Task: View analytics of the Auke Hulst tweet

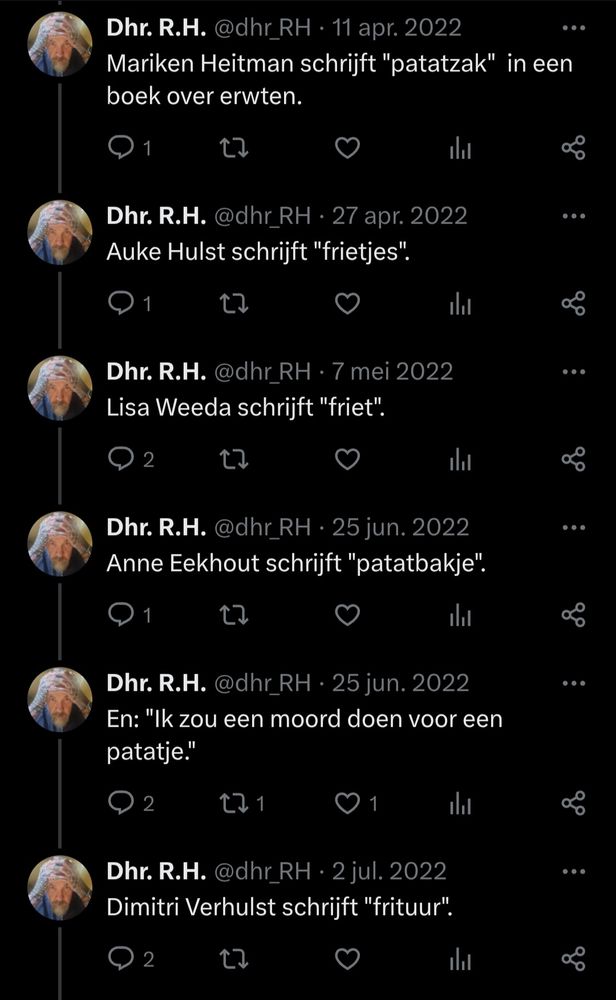Action: point(460,304)
